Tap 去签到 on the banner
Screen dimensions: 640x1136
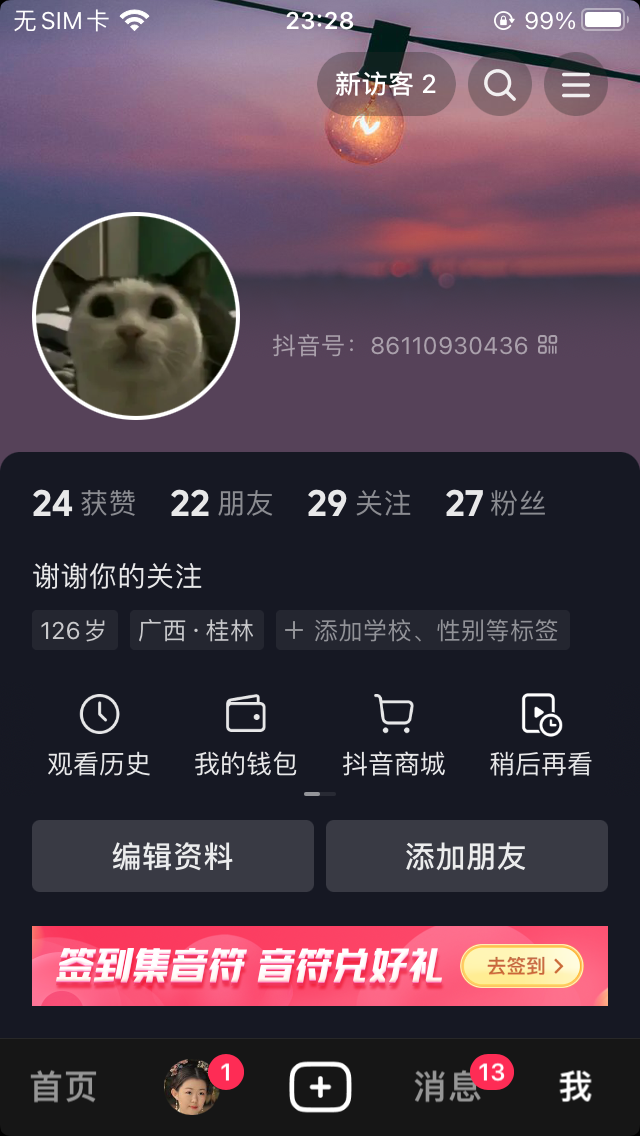click(x=520, y=966)
